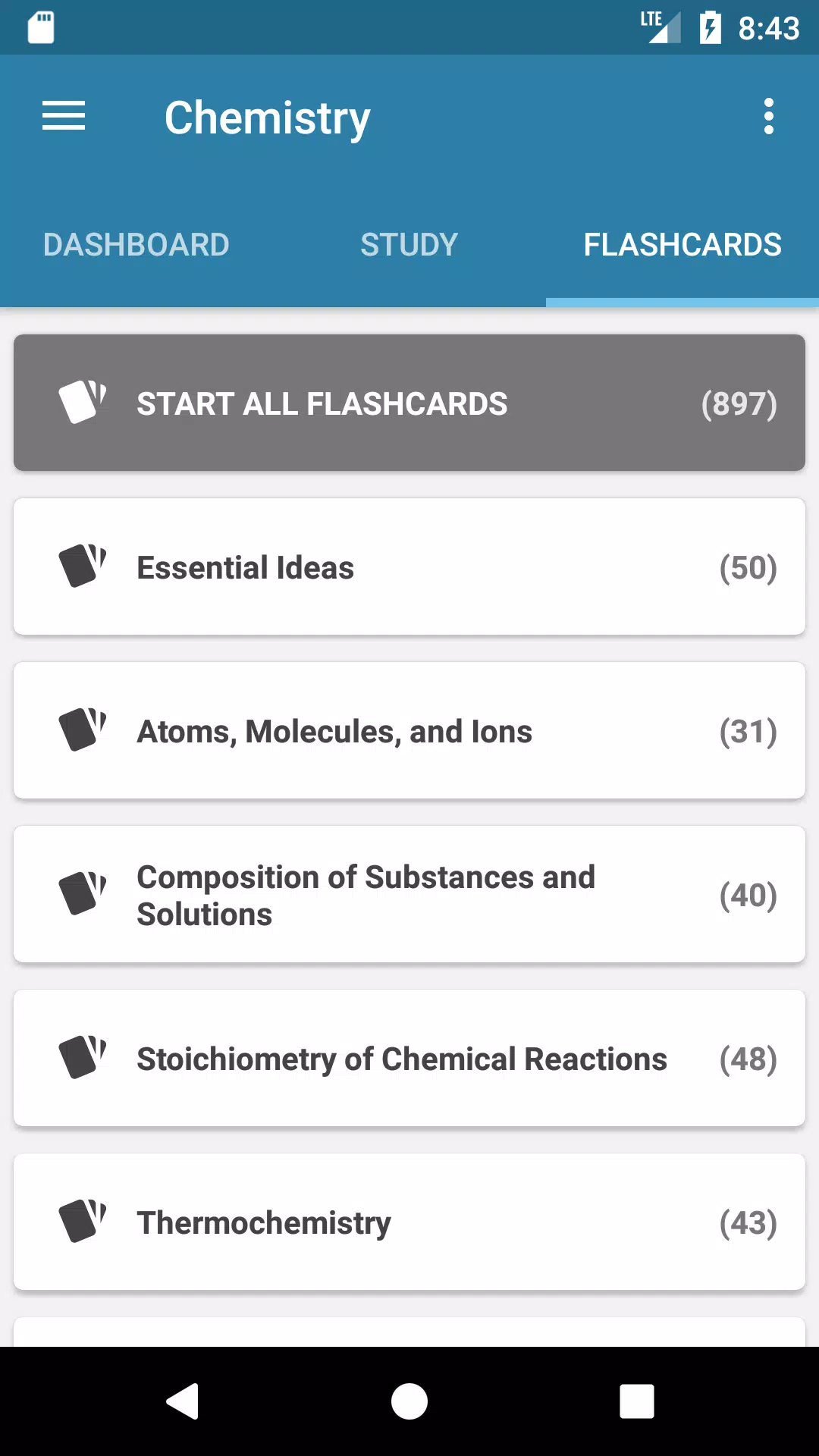819x1456 pixels.
Task: Open the Study tab
Action: [x=409, y=244]
